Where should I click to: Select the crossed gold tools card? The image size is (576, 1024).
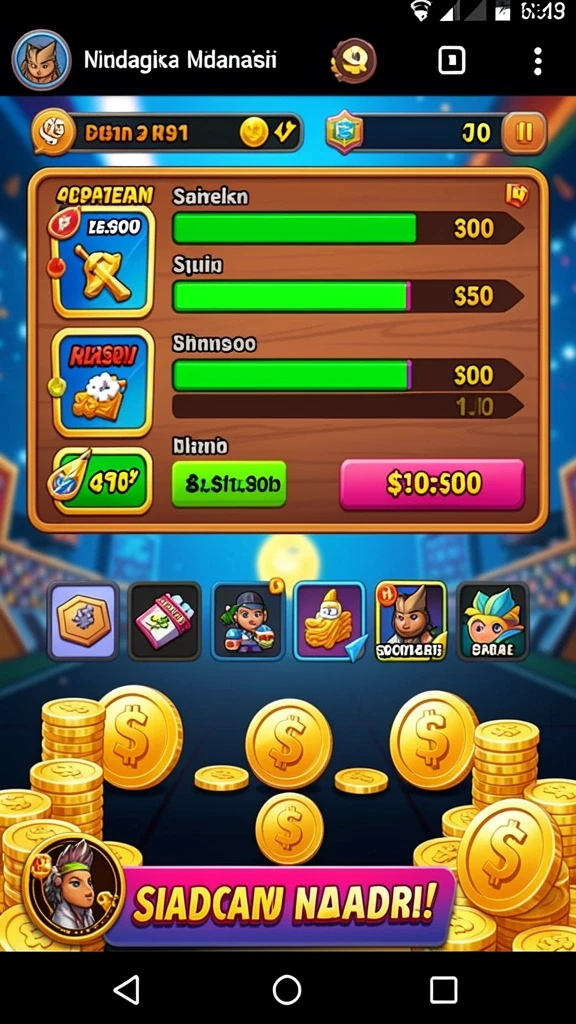[x=103, y=261]
